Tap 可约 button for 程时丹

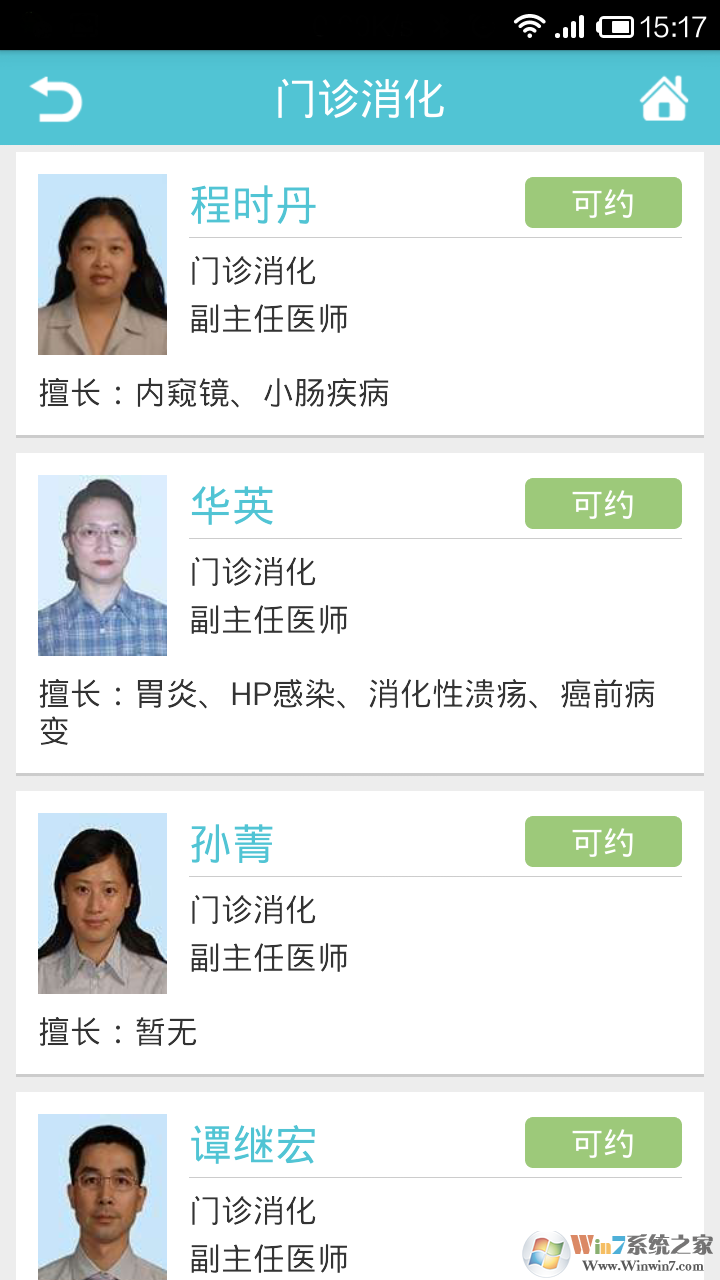coord(603,203)
